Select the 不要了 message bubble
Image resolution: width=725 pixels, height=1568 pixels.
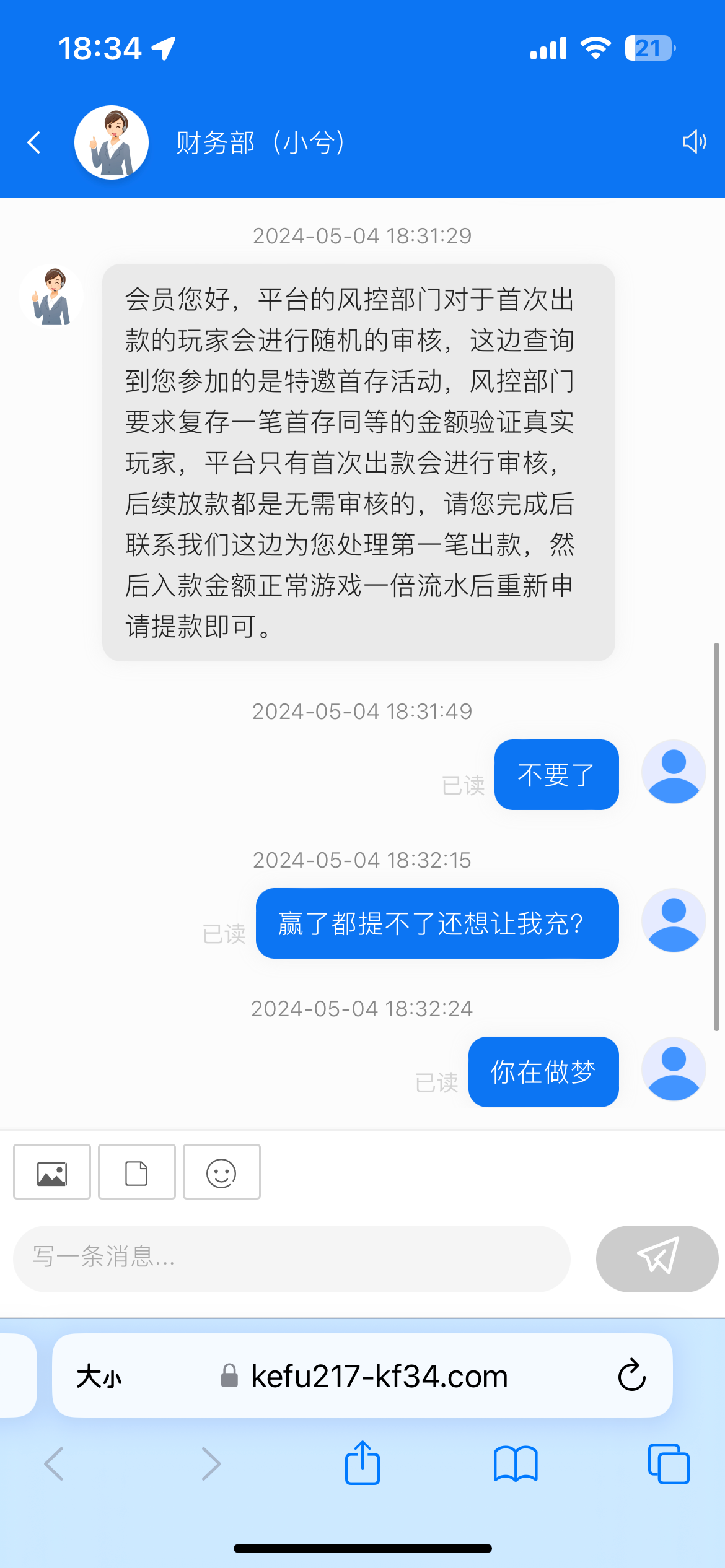pos(555,775)
